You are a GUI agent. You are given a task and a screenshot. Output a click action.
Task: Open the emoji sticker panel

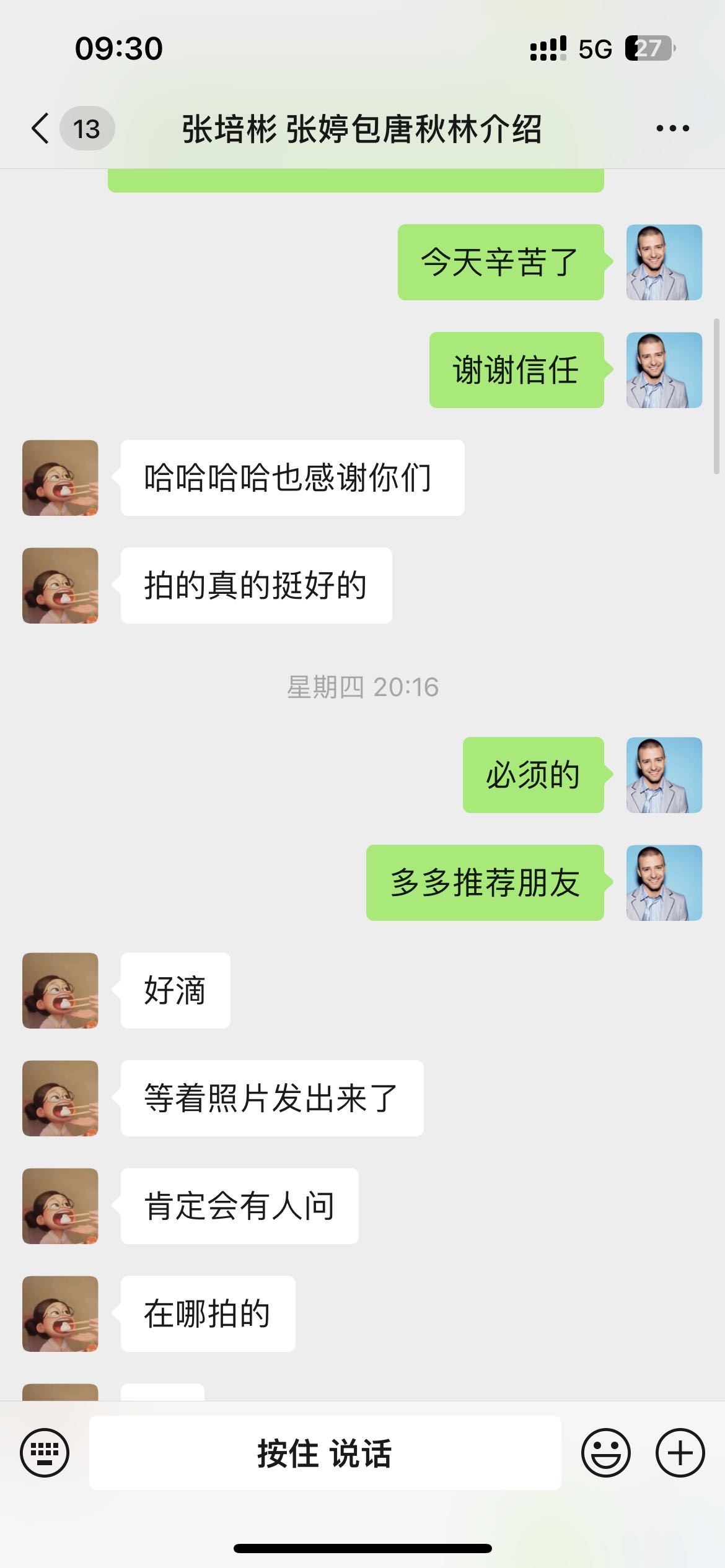coord(605,1452)
